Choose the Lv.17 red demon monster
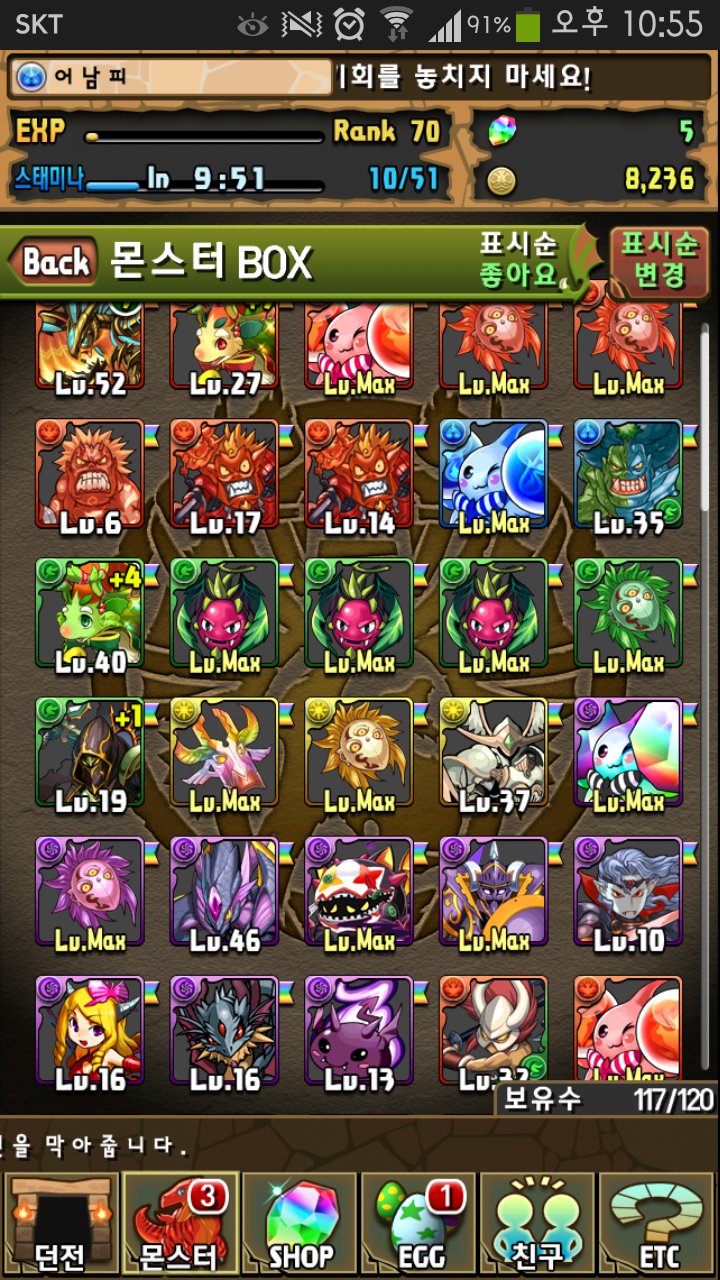The height and width of the screenshot is (1280, 720). coord(224,475)
